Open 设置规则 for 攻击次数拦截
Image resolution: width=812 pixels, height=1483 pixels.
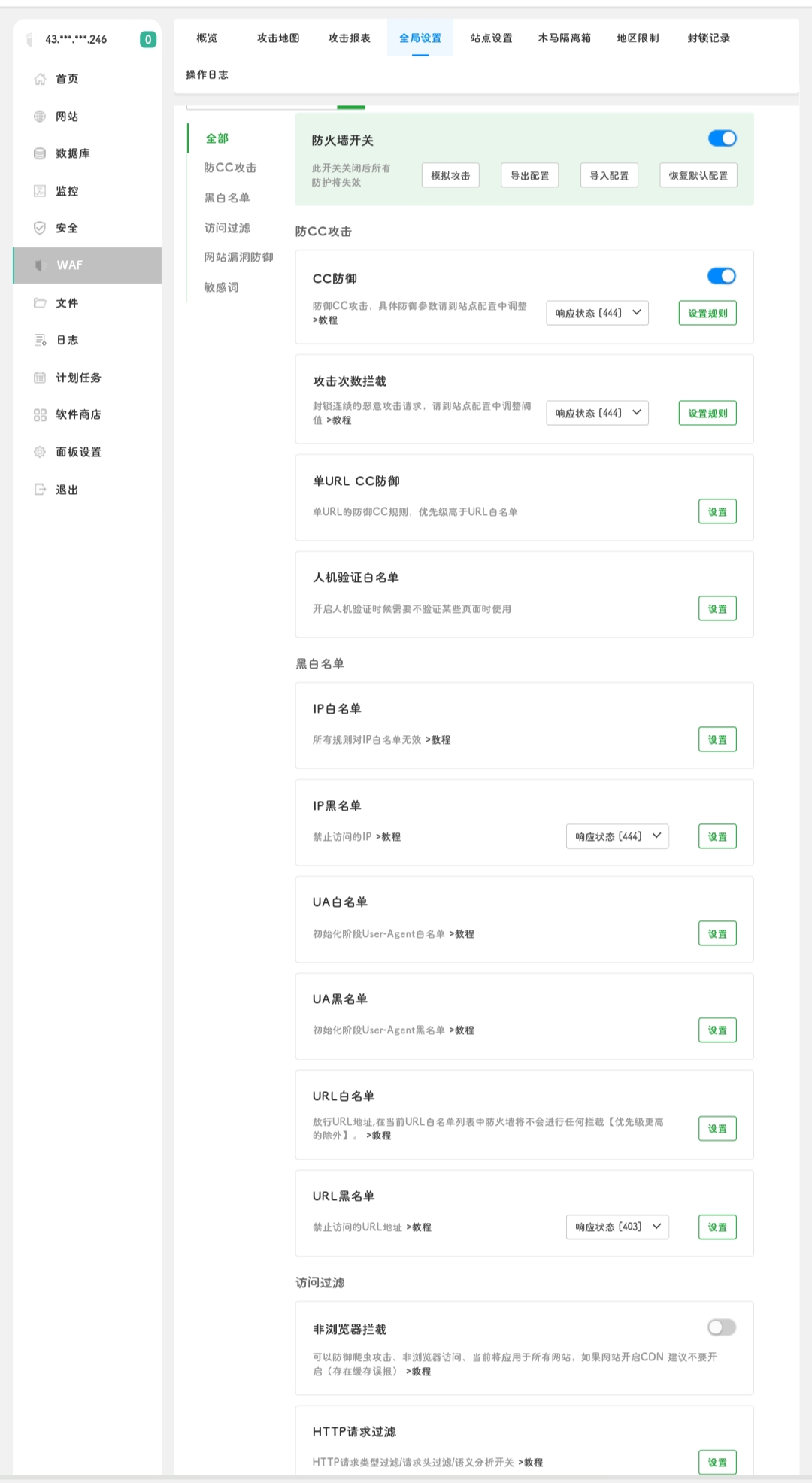pyautogui.click(x=707, y=413)
